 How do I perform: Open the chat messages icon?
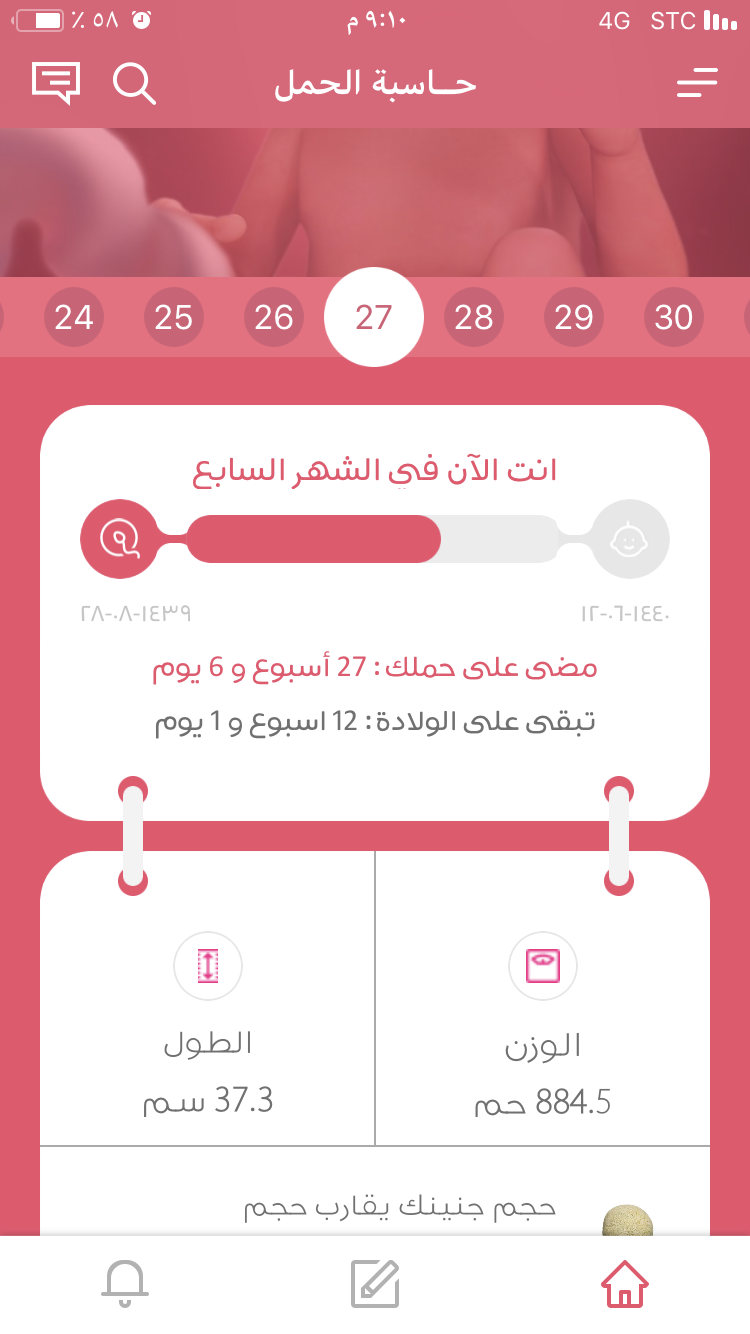coord(56,83)
